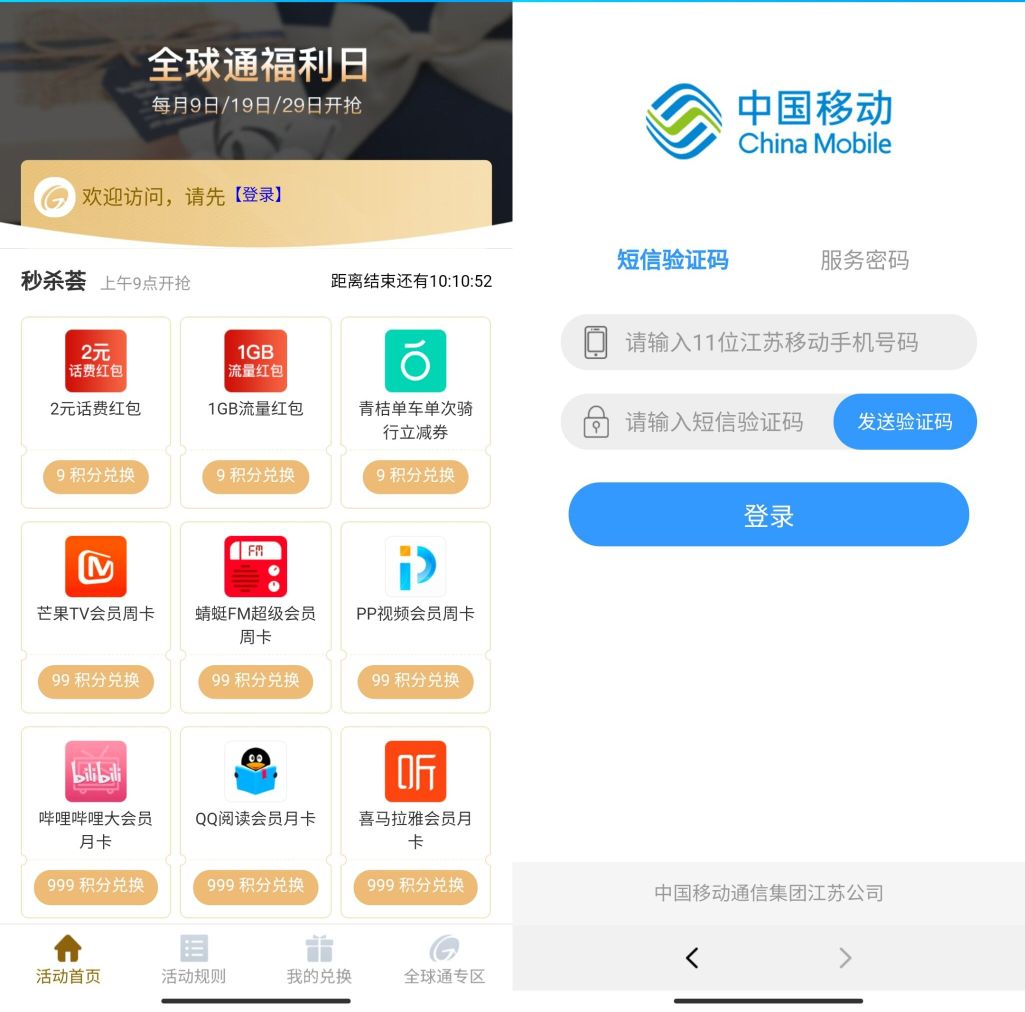The image size is (1025, 1012).
Task: Tap 发送验证码 to send code
Action: tap(904, 422)
